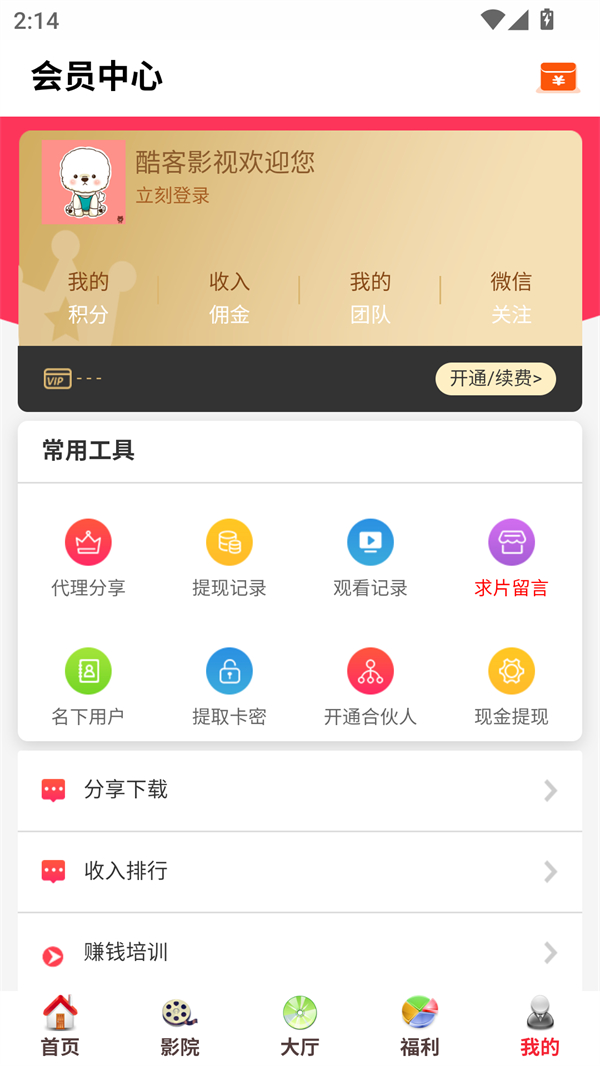Open the 分享下载 row
600x1066 pixels.
(x=300, y=790)
